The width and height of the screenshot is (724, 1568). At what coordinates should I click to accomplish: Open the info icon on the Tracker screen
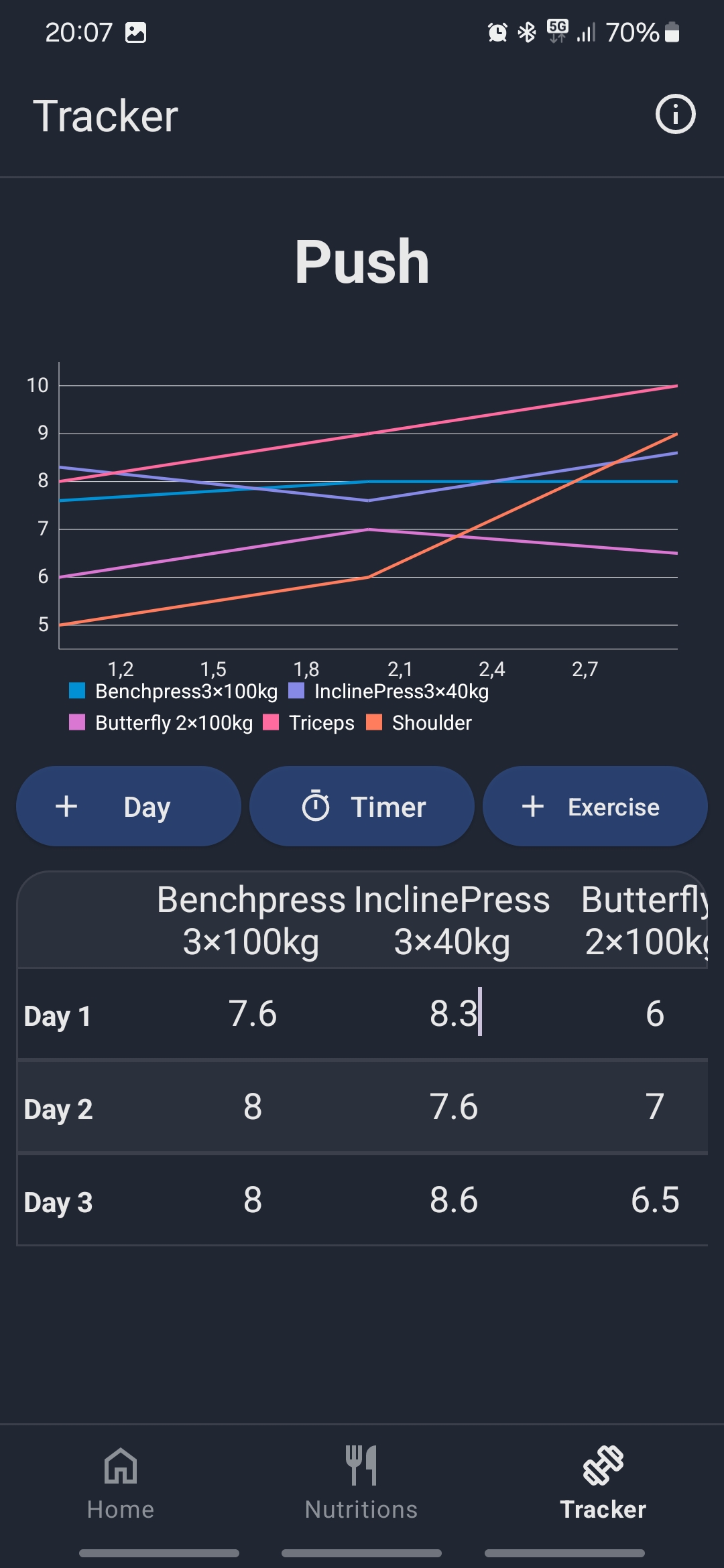click(x=675, y=114)
